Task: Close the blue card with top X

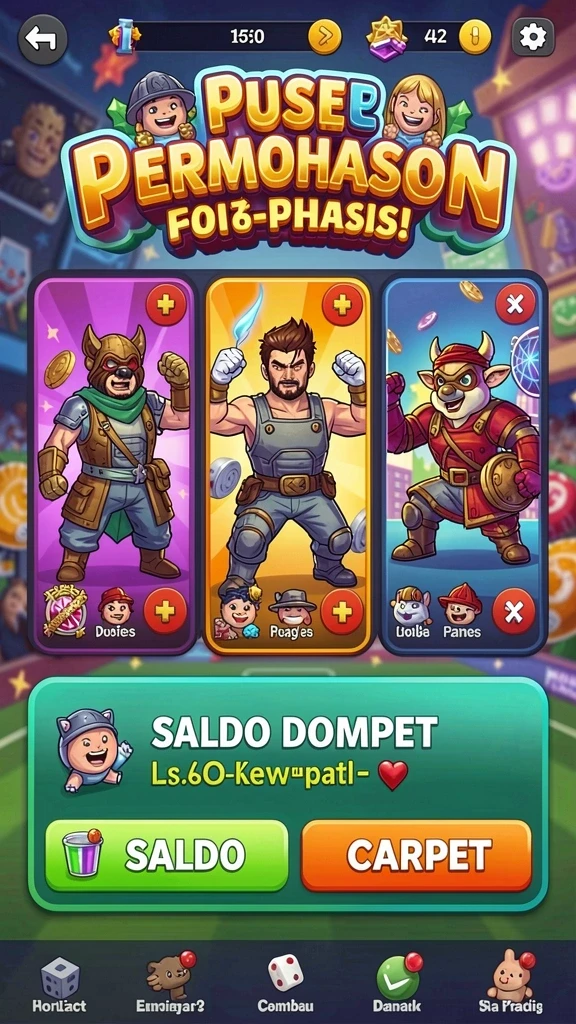Action: 516,304
